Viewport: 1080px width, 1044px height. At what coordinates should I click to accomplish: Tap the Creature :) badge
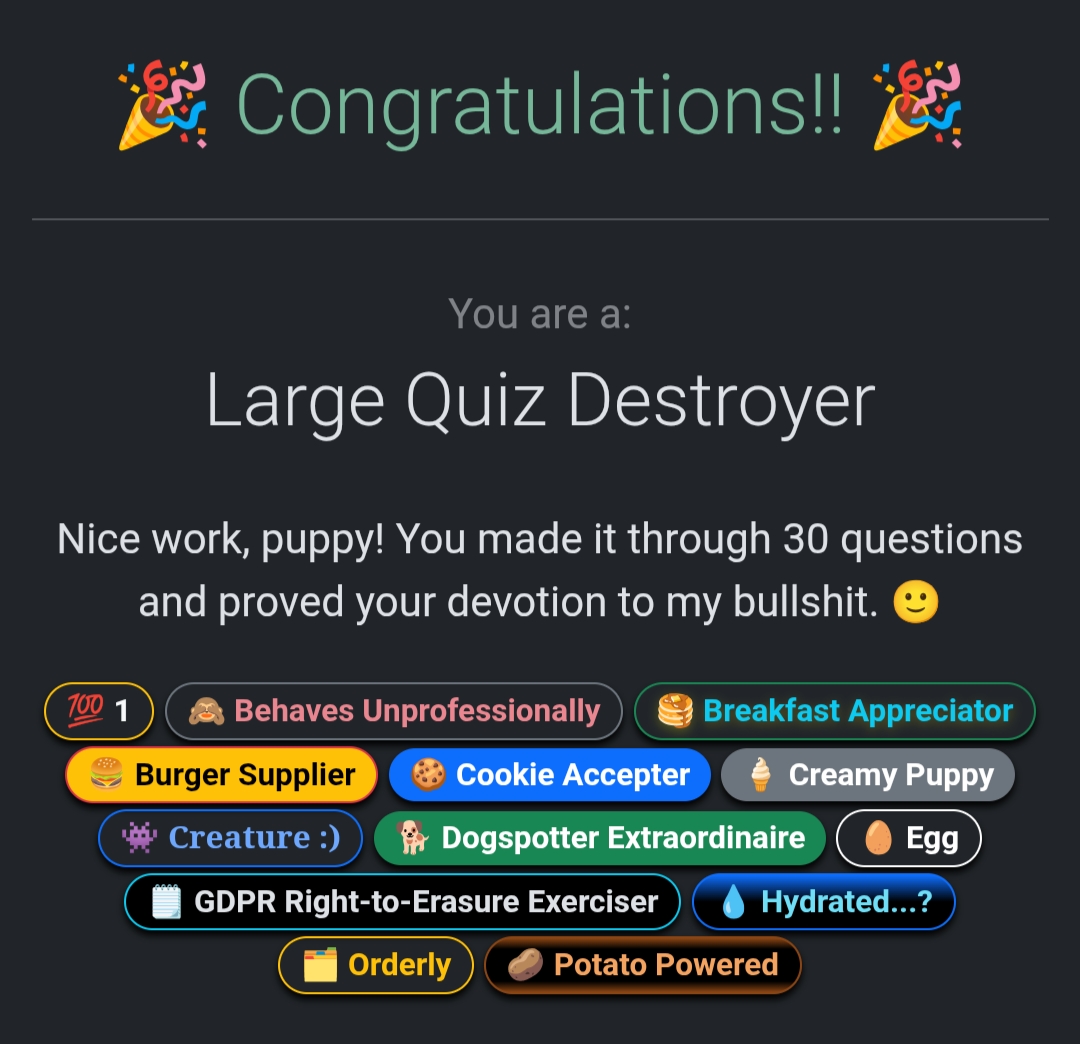click(230, 838)
